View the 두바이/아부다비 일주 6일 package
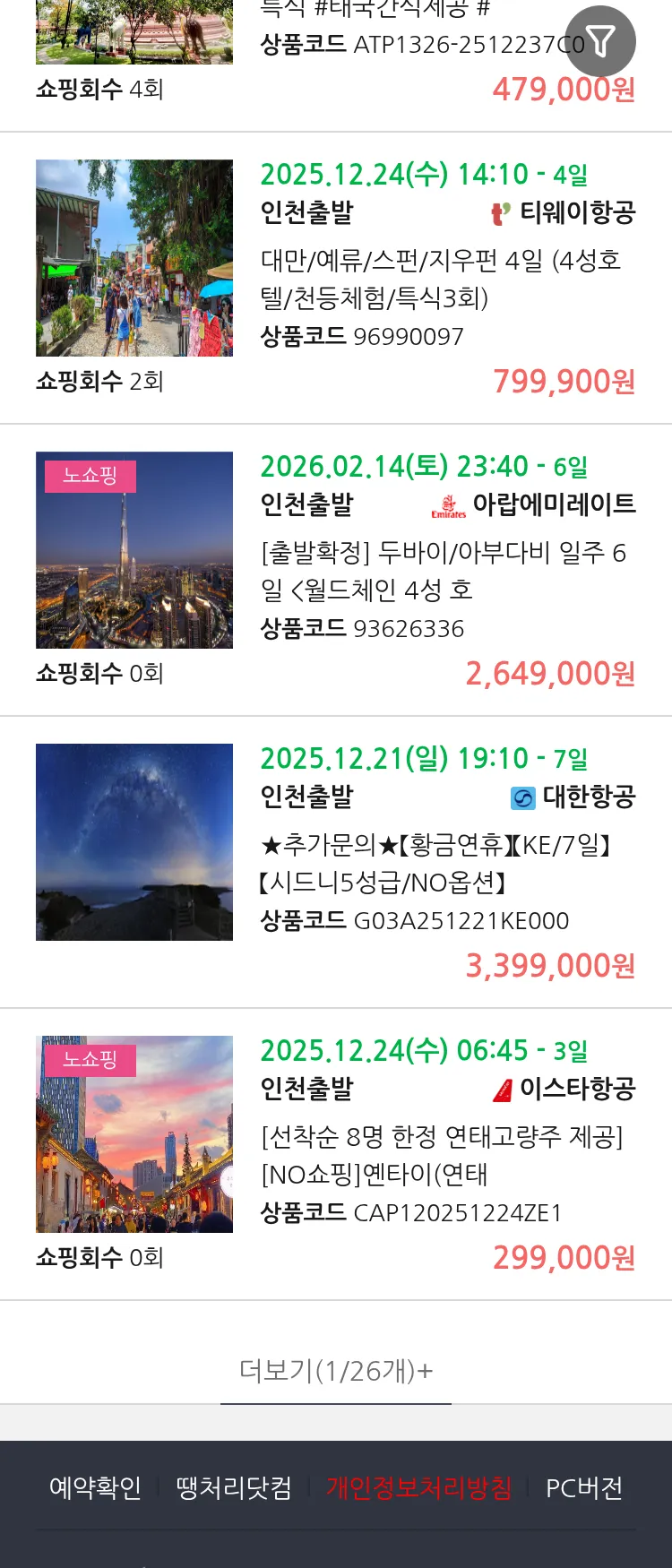Image resolution: width=672 pixels, height=1568 pixels. (x=443, y=571)
